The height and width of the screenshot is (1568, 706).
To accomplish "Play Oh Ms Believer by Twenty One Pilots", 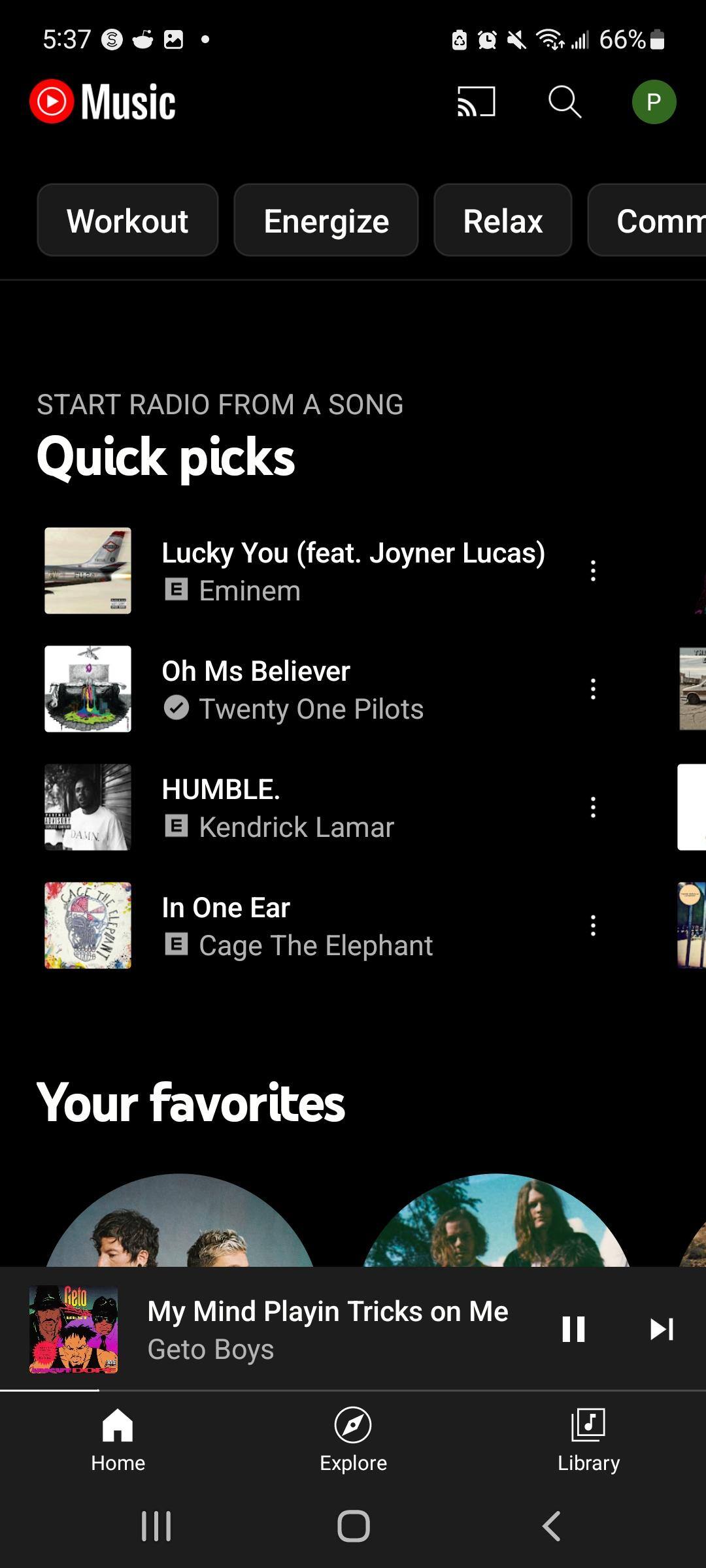I will click(x=292, y=689).
